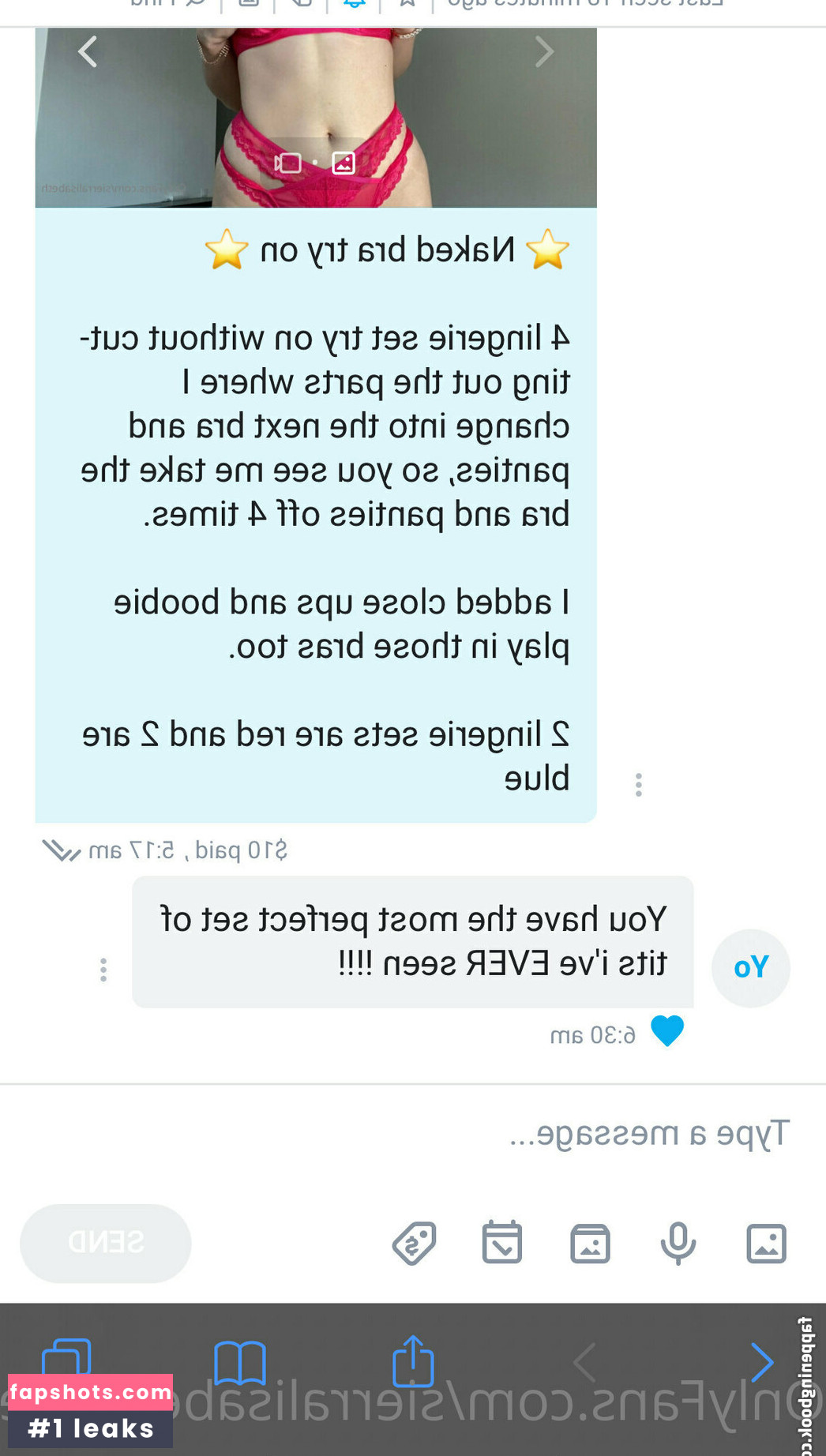Tap the SEND button
Viewport: 826px width, 1456px height.
(x=106, y=1243)
